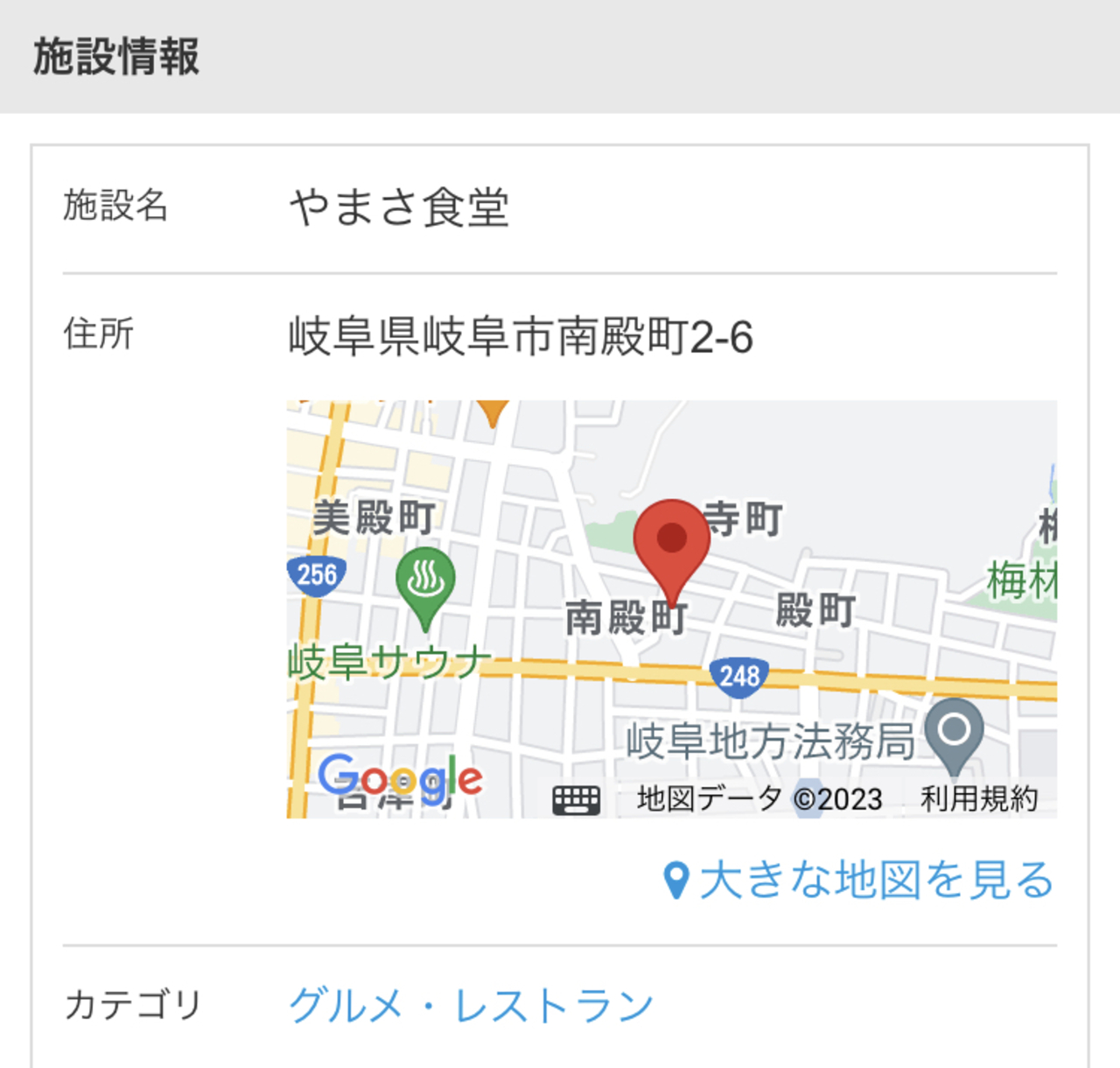Open the Google logo on the map
Screen dimensions: 1120x1068
[400, 778]
